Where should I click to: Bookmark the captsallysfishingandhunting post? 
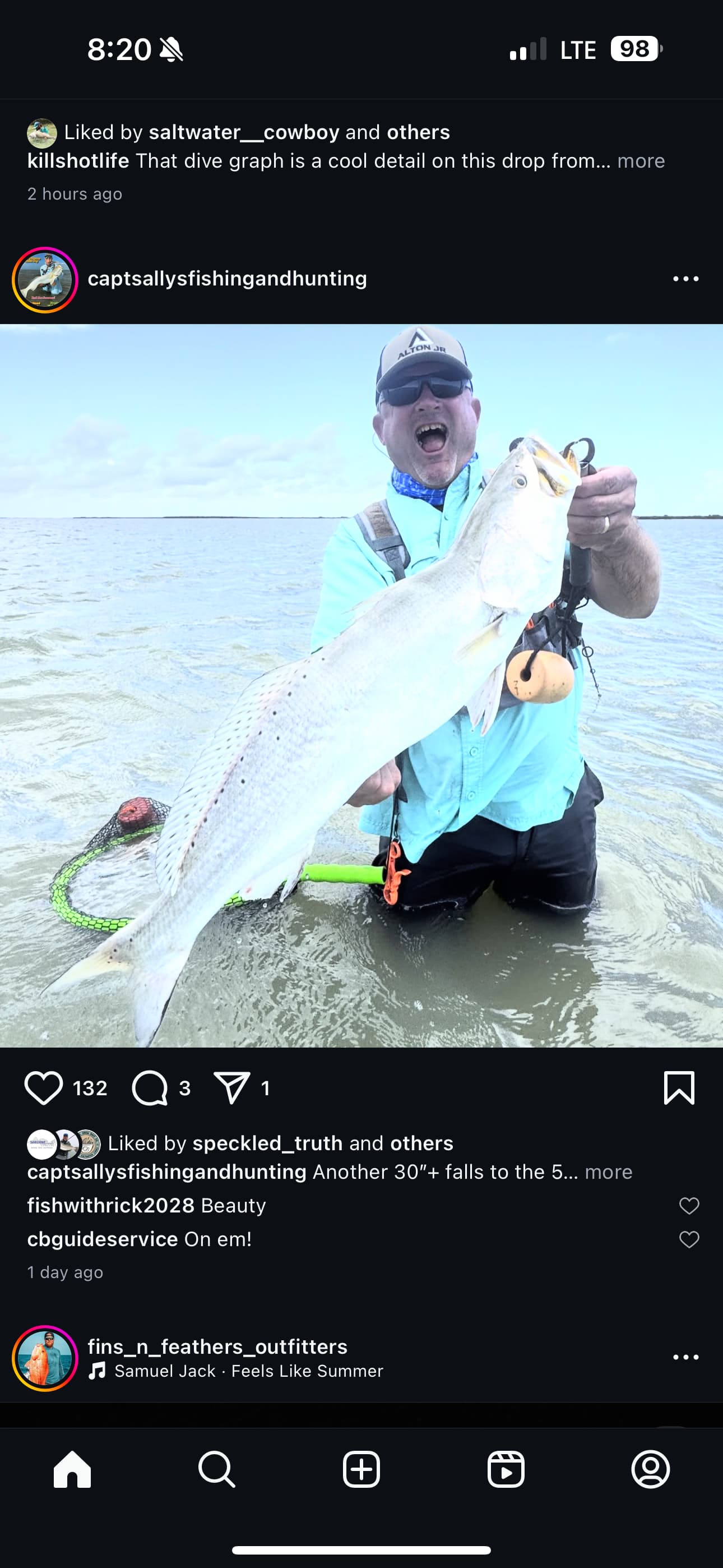pyautogui.click(x=679, y=1088)
